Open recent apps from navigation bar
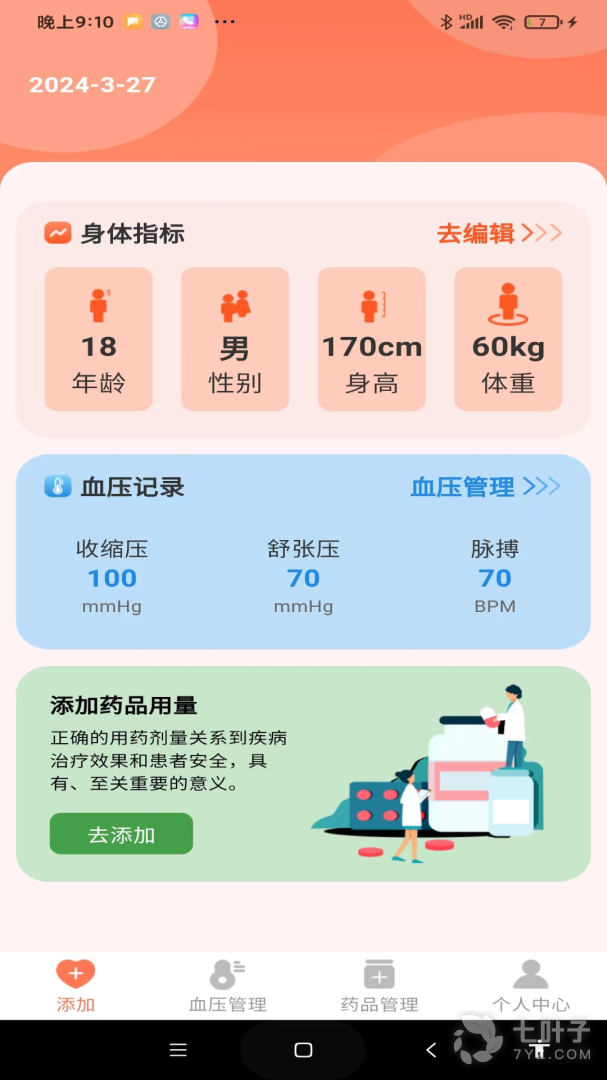Viewport: 607px width, 1080px height. (x=178, y=1050)
